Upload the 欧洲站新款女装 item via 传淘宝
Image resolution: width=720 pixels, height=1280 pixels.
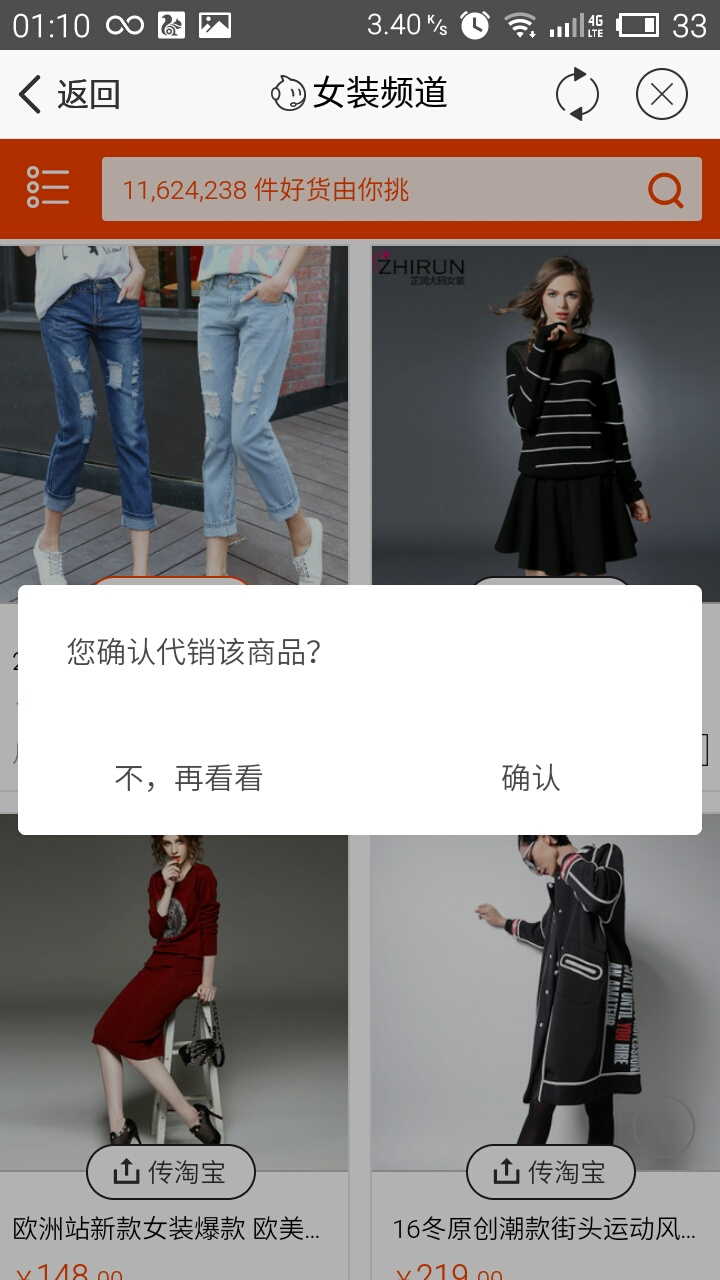[171, 1171]
